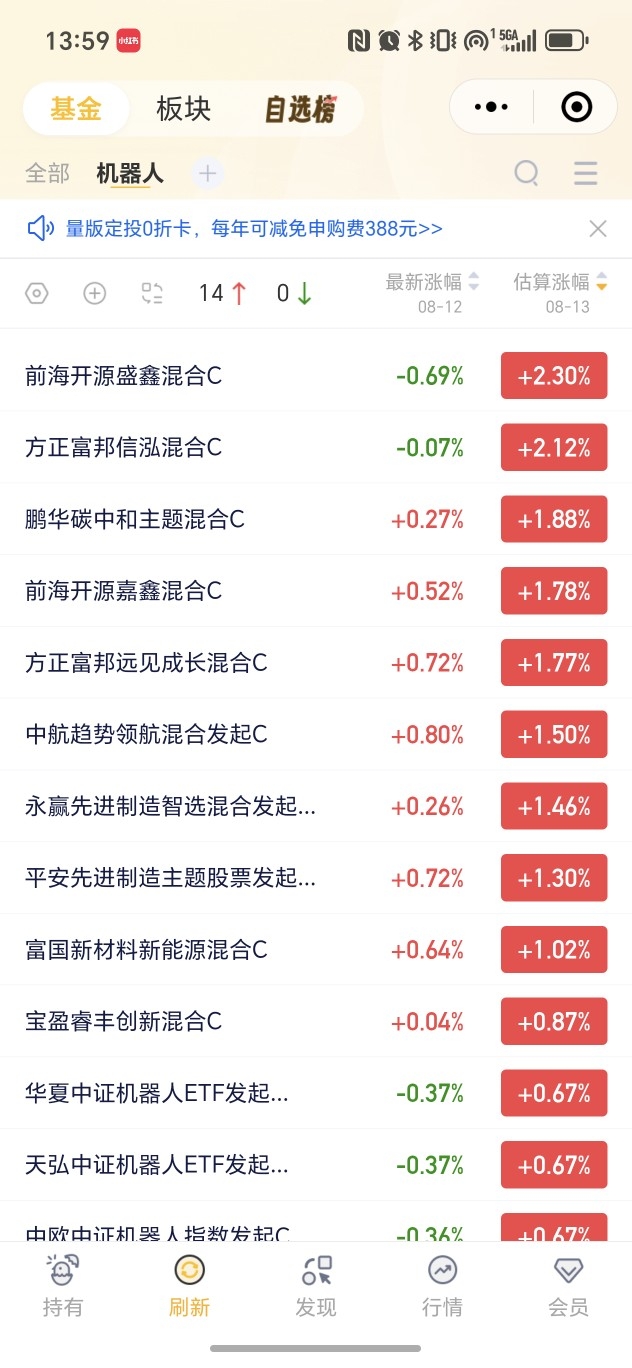View 中航趋势领航混合发起C fund
Screen dimensions: 632x1368
click(316, 734)
